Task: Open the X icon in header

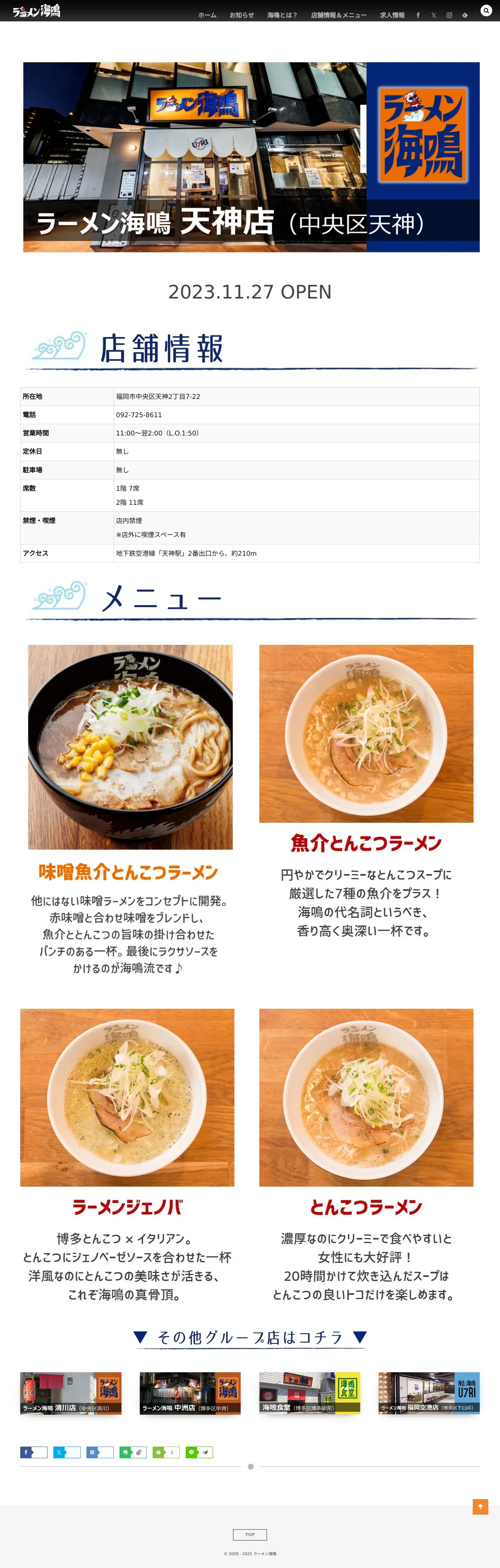Action: 434,15
